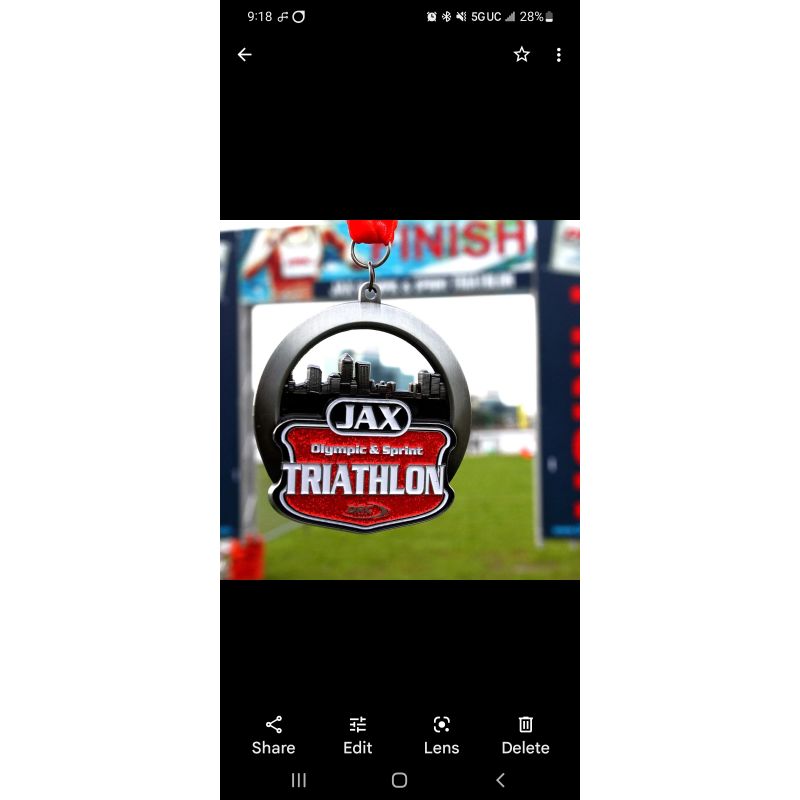Screen dimensions: 800x800
Task: Delete this photo
Action: point(525,734)
